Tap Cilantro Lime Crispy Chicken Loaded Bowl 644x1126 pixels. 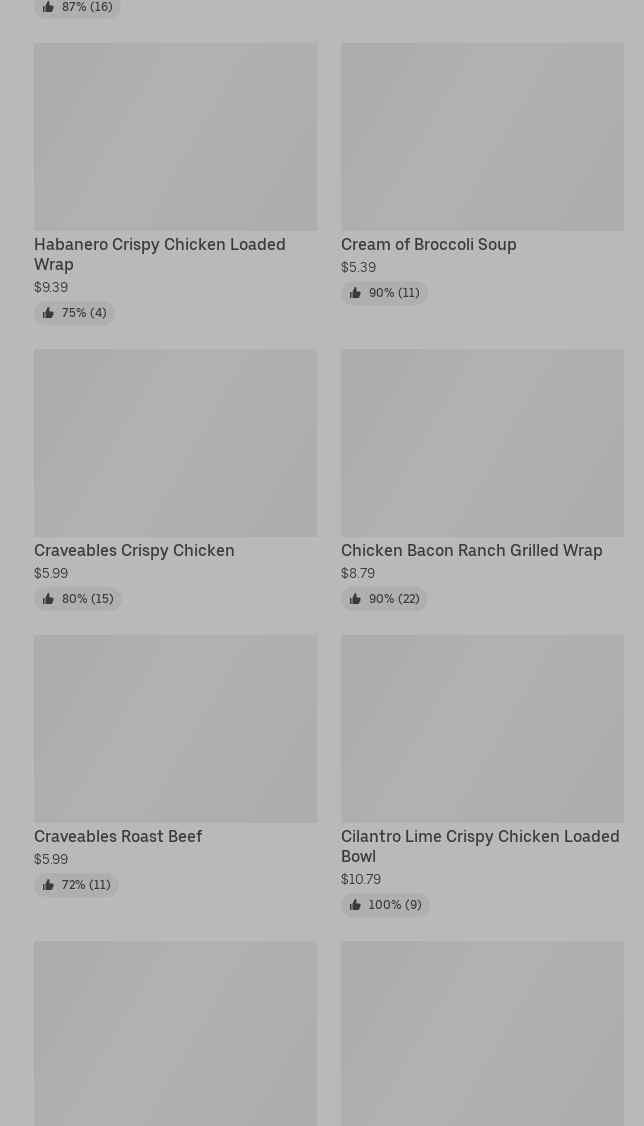pyautogui.click(x=482, y=730)
